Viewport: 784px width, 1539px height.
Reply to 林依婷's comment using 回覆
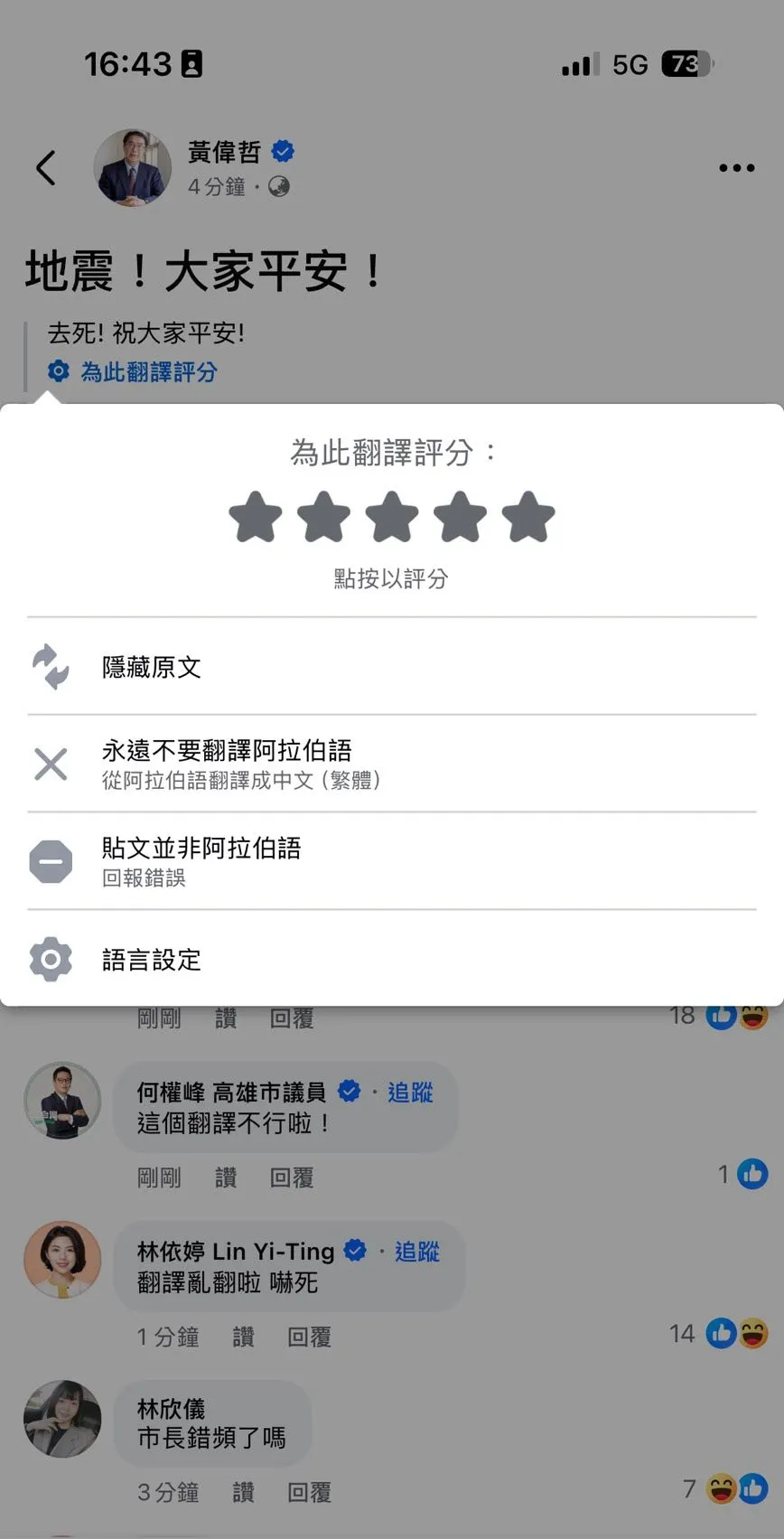pos(311,1337)
